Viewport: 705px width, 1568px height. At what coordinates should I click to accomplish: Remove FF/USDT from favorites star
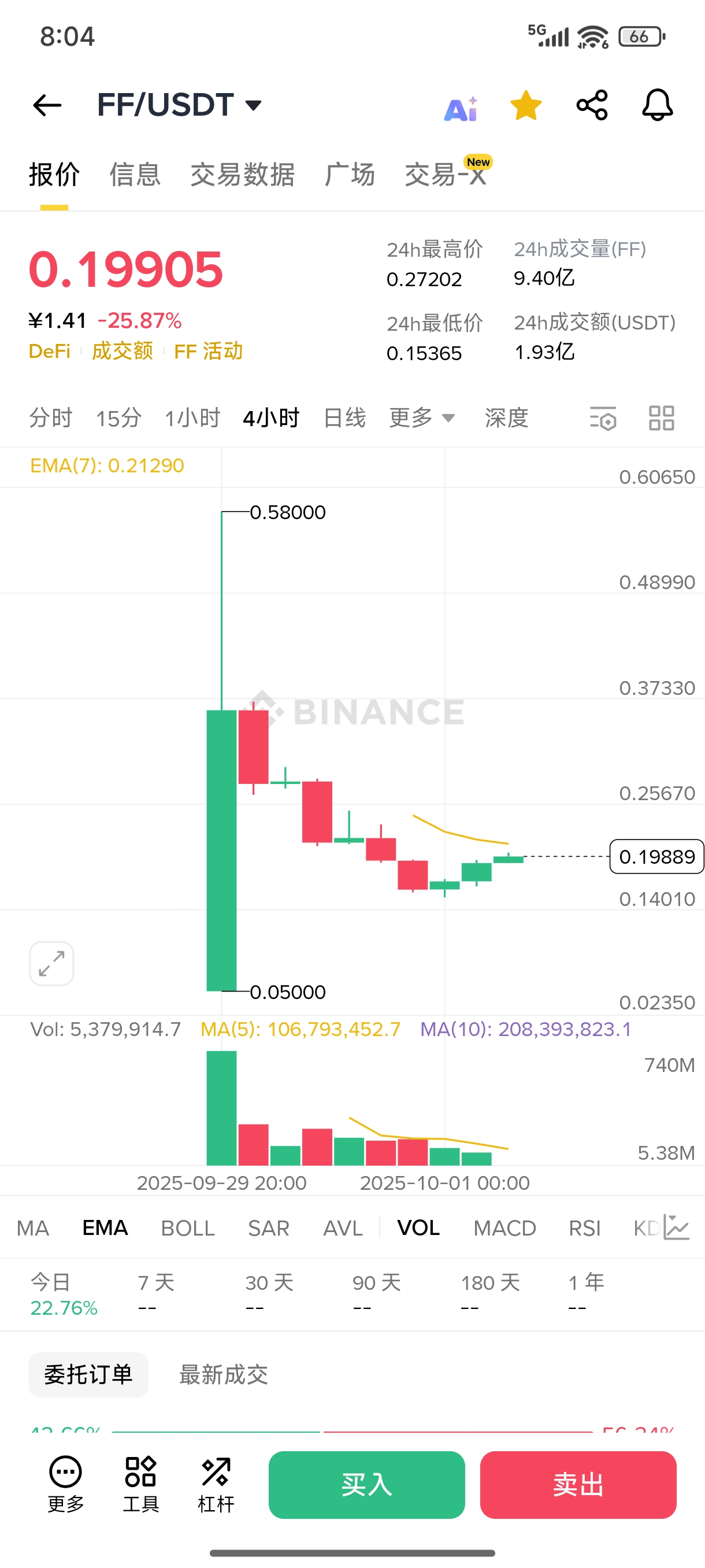pos(525,105)
